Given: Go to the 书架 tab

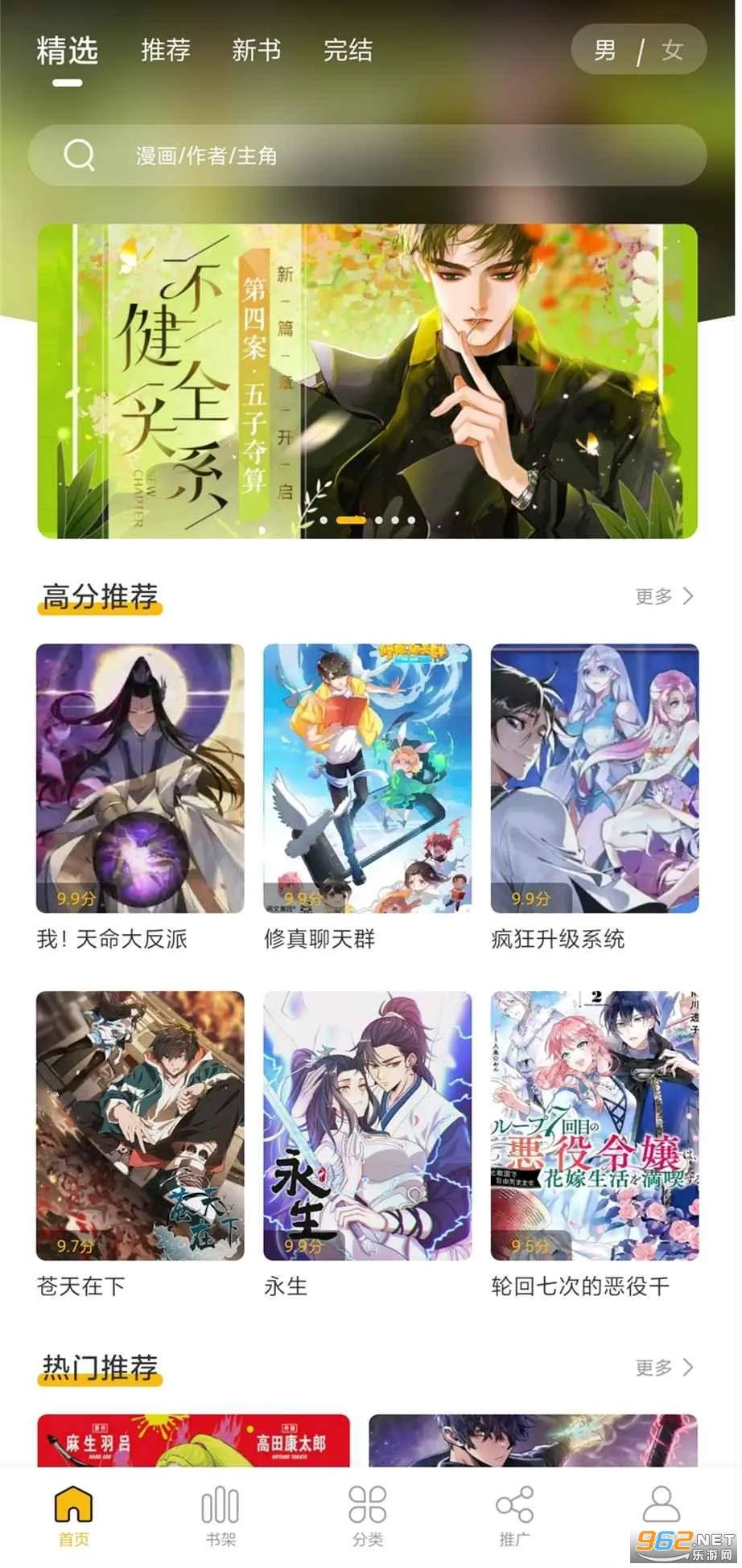Looking at the screenshot, I should point(221,1516).
